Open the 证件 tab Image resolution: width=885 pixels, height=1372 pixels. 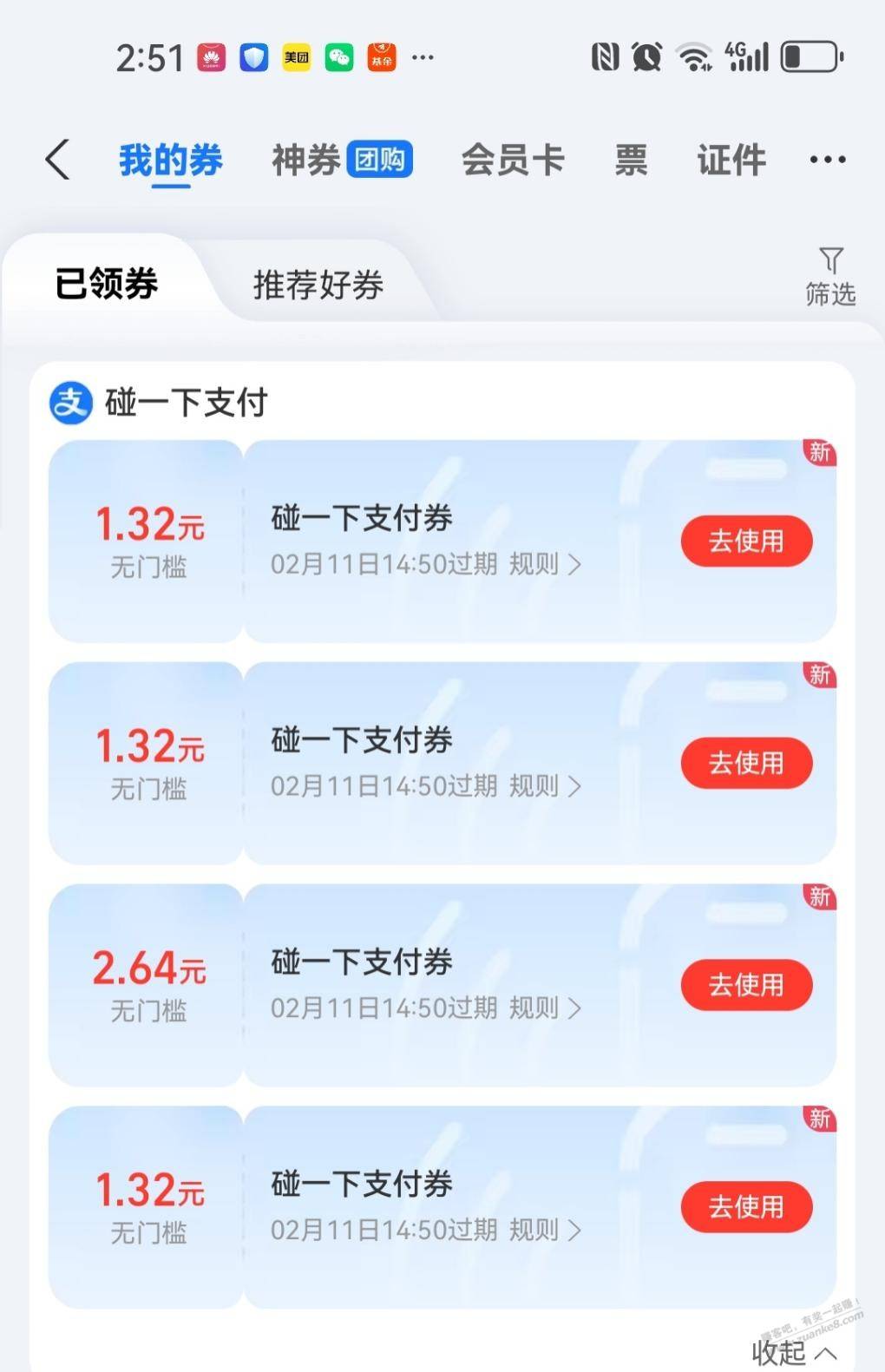coord(731,160)
